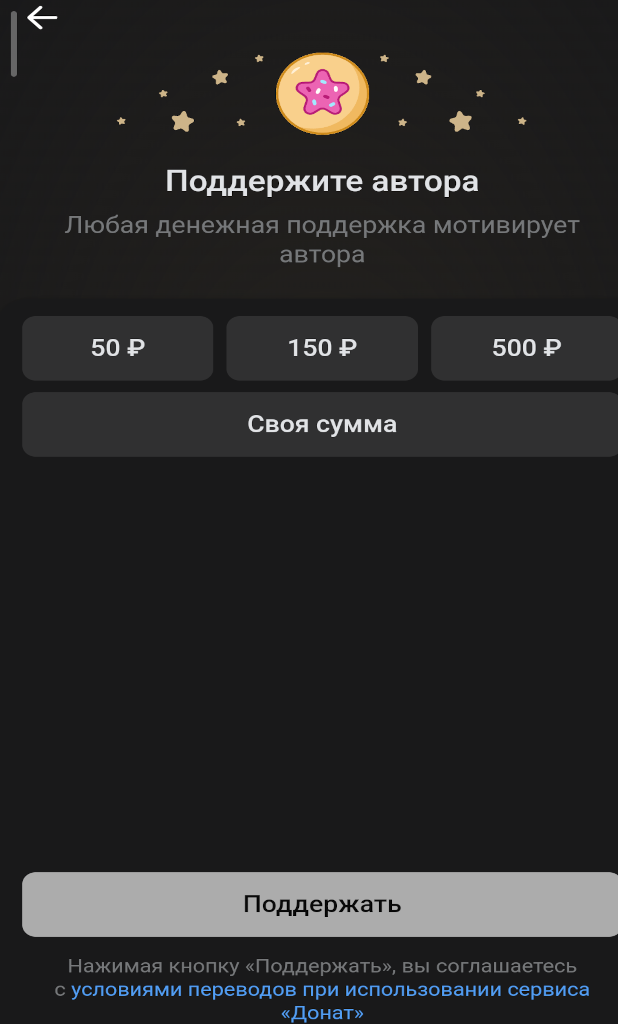The image size is (618, 1024).
Task: Open the «Своя сумма» custom amount option
Action: point(321,424)
